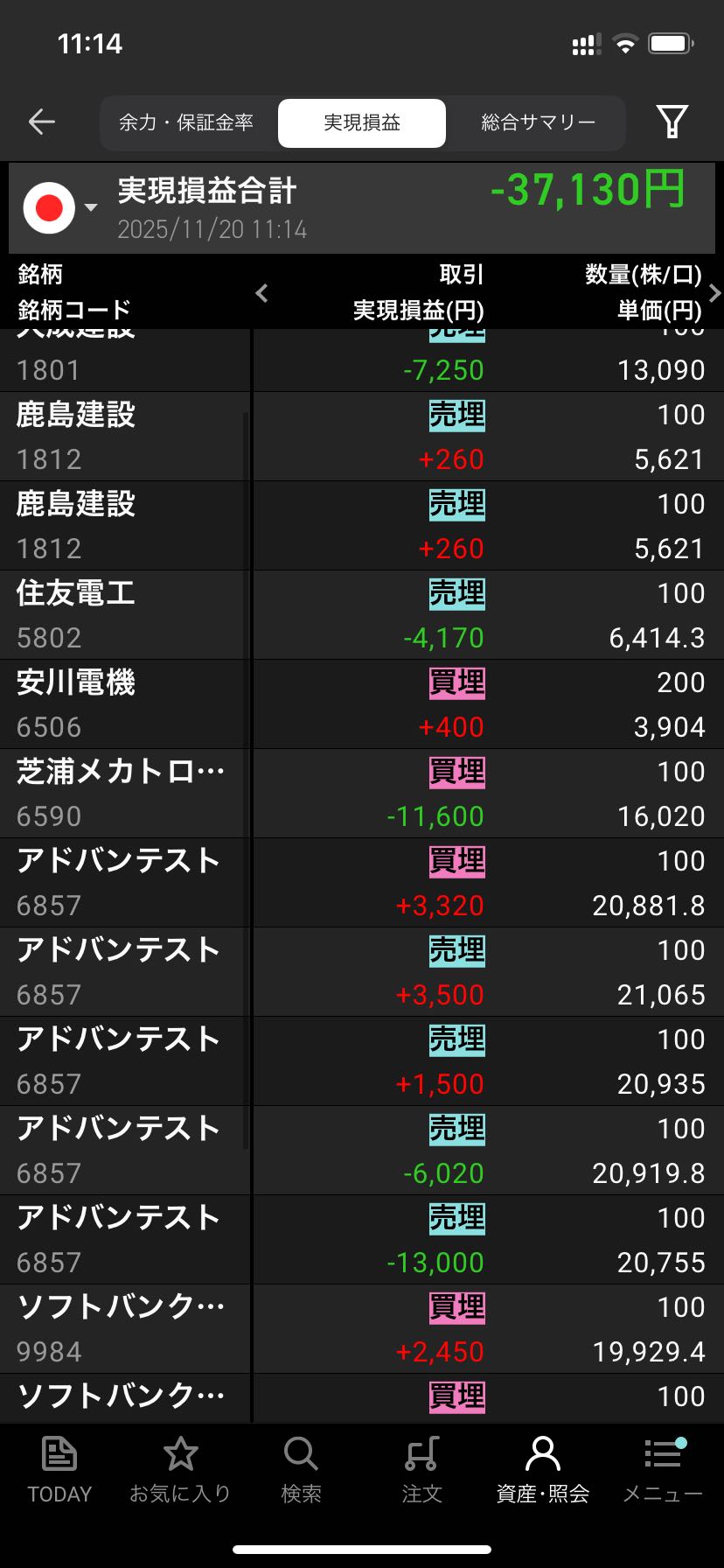Open the メニュー menu tab
This screenshot has height=1568, width=724.
pos(663,1470)
